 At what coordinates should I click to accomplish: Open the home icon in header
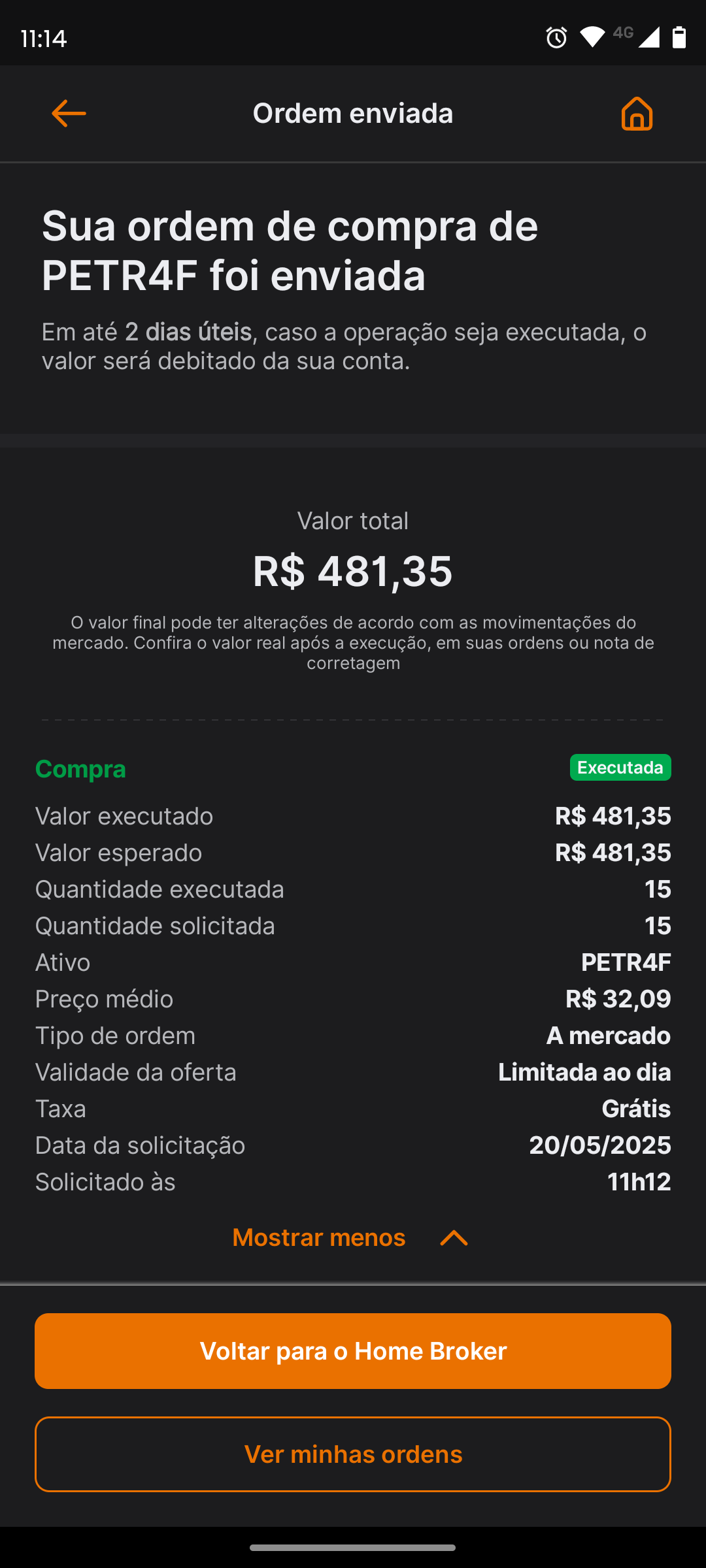point(637,114)
